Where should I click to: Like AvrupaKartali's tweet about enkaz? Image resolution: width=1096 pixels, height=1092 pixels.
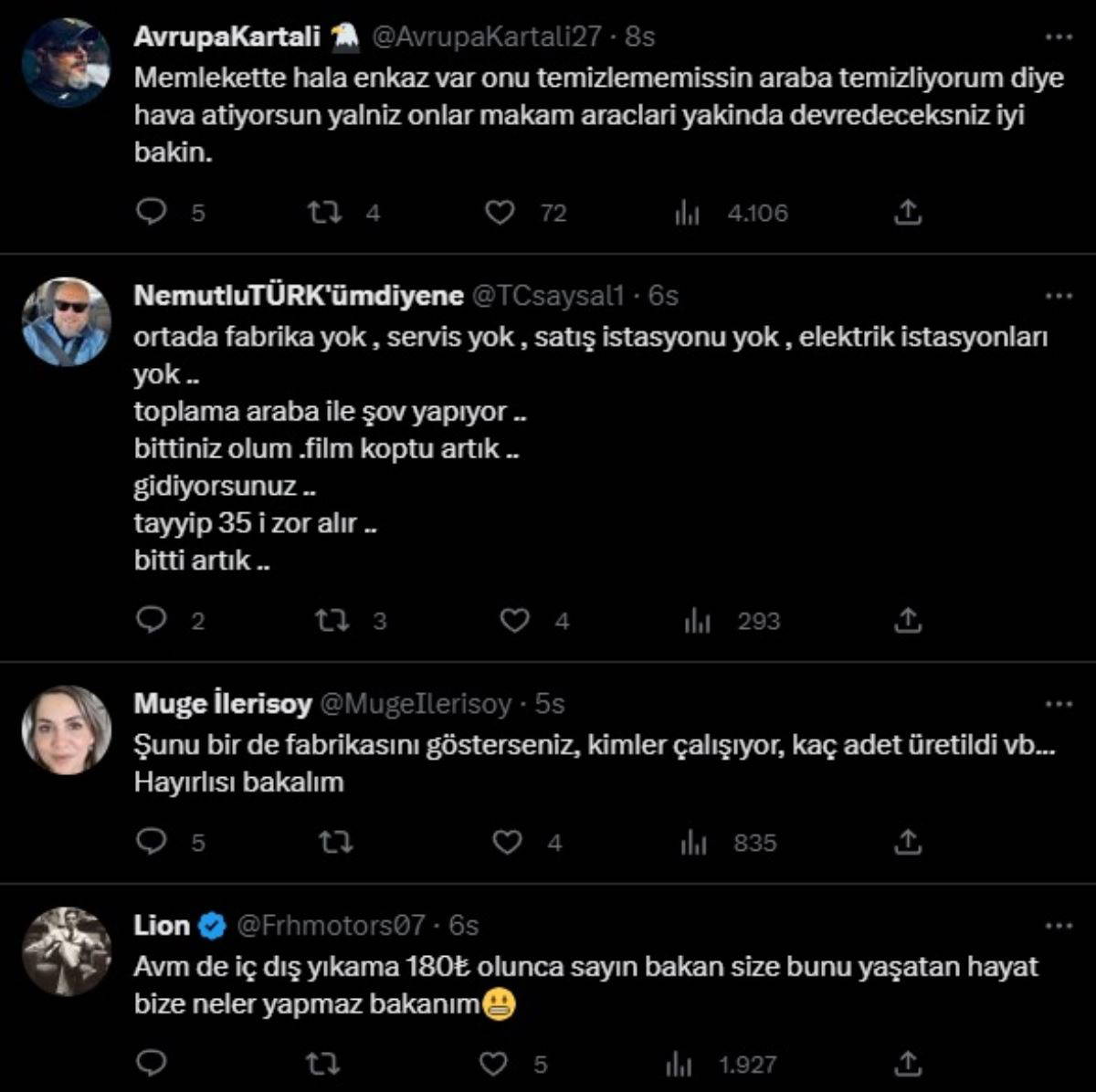click(500, 213)
